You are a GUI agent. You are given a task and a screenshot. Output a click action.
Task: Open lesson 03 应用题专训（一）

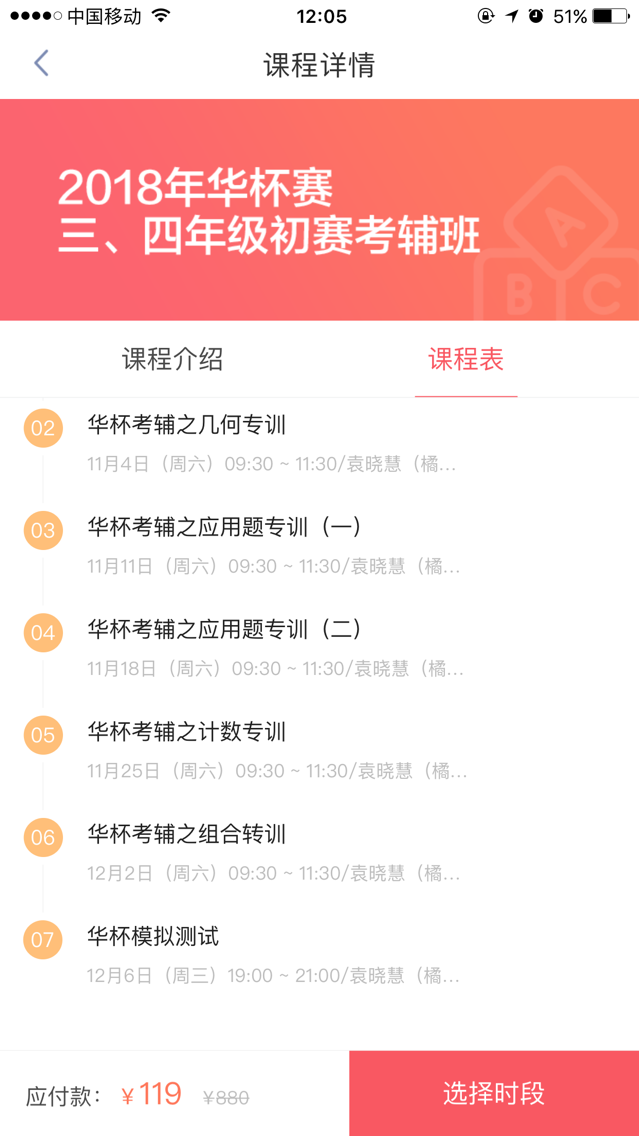point(320,546)
